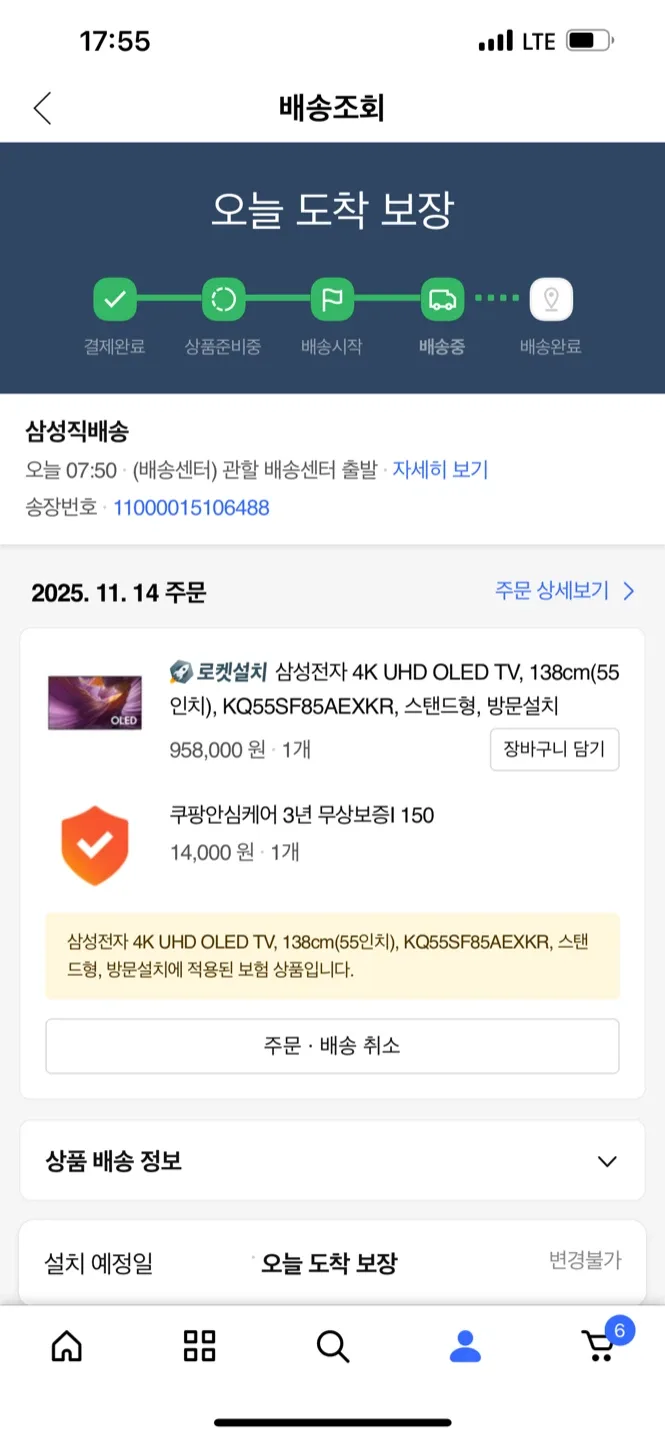Tap the 주문 · 배송 취소 button
This screenshot has width=665, height=1440.
(332, 1046)
